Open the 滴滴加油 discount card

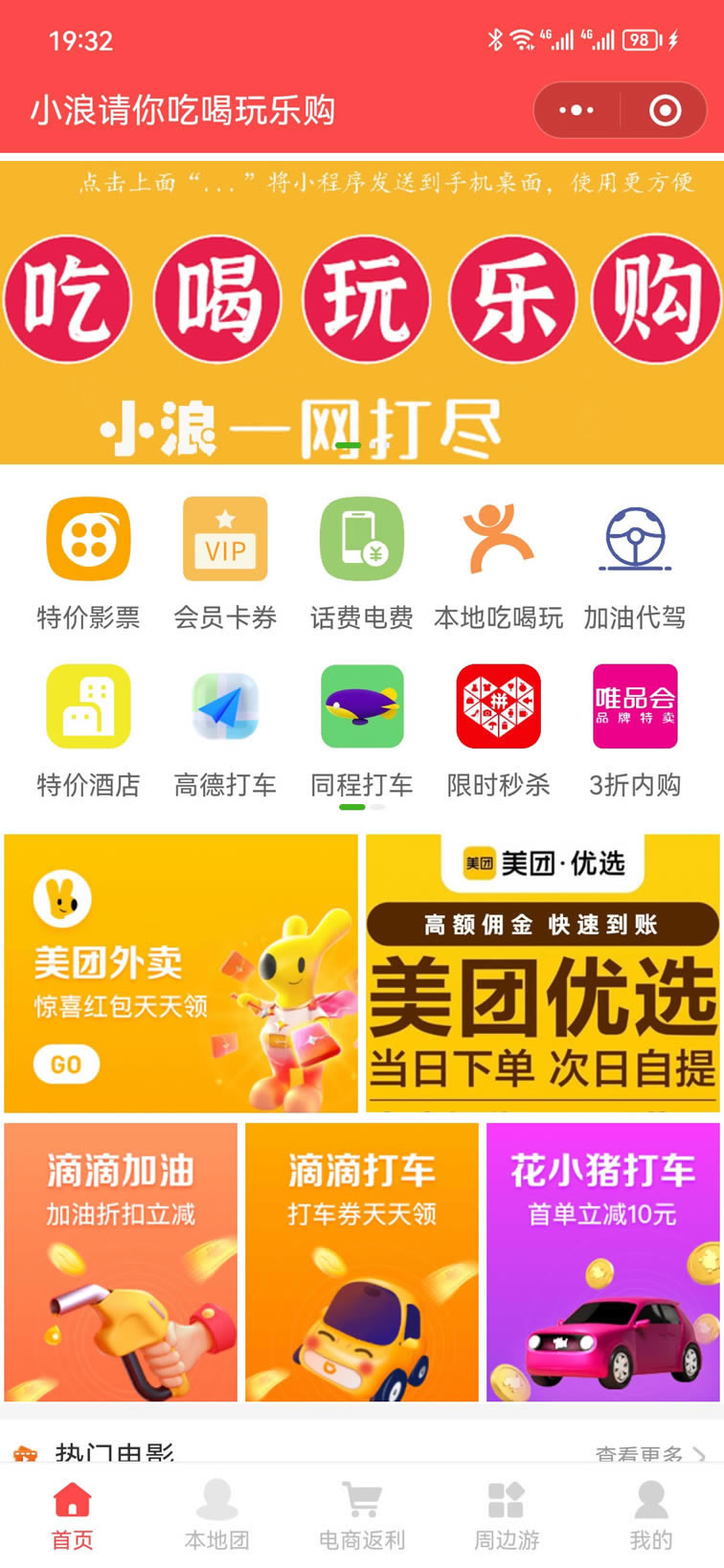coord(121,1262)
